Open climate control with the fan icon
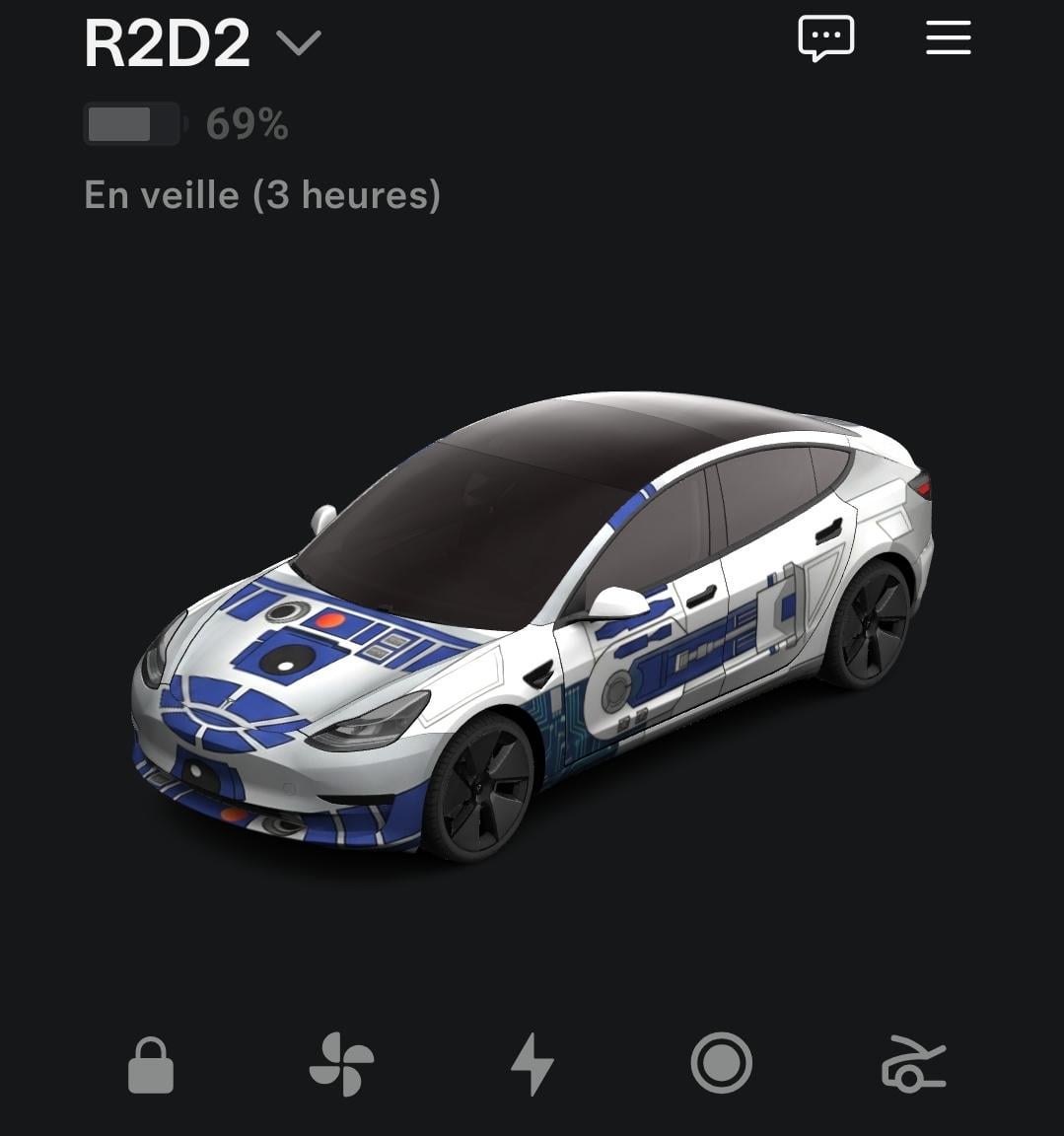1064x1136 pixels. click(341, 1064)
